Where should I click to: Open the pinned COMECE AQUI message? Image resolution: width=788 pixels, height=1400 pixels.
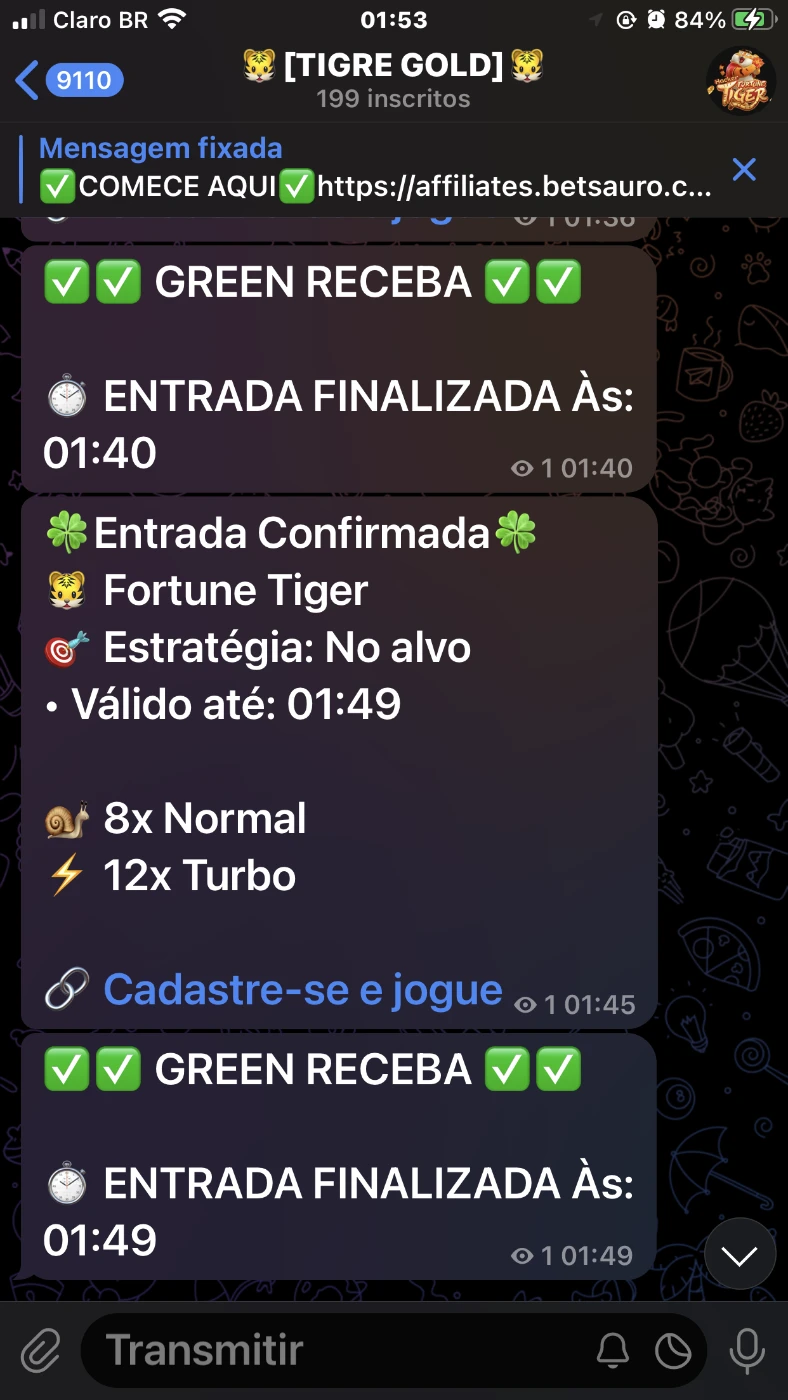[x=375, y=168]
